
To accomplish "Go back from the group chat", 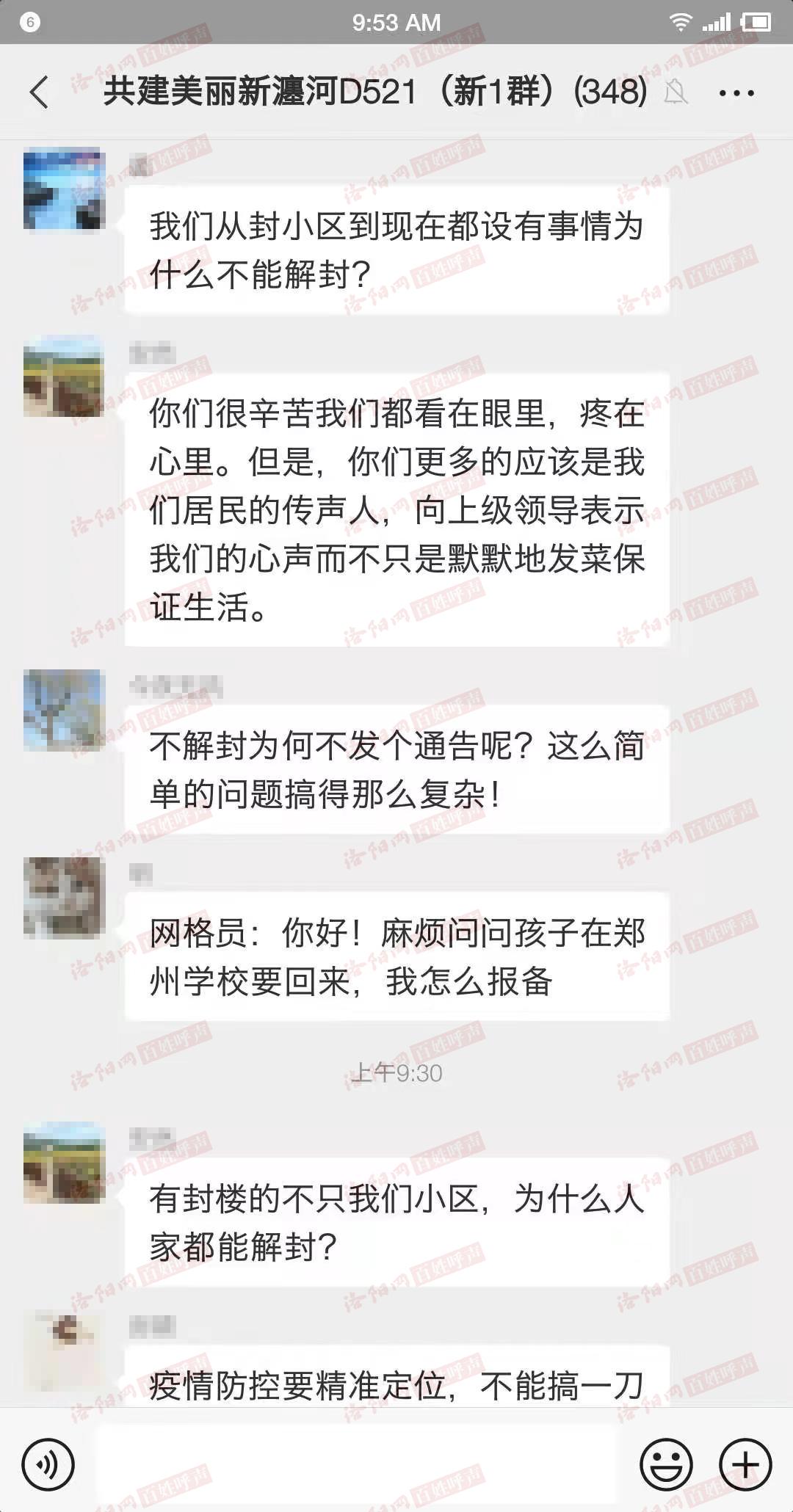I will (x=40, y=93).
